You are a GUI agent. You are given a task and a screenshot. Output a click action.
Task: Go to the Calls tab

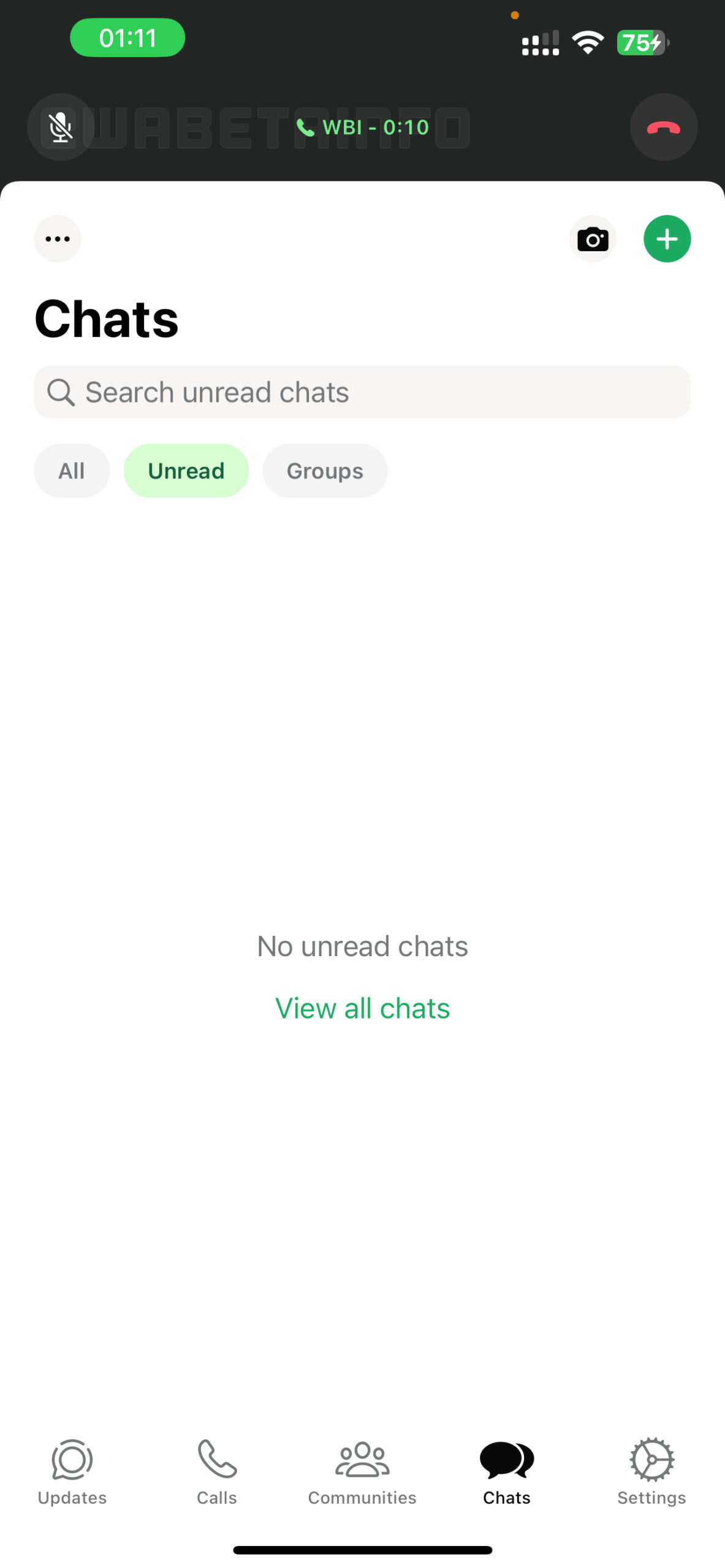(217, 1471)
